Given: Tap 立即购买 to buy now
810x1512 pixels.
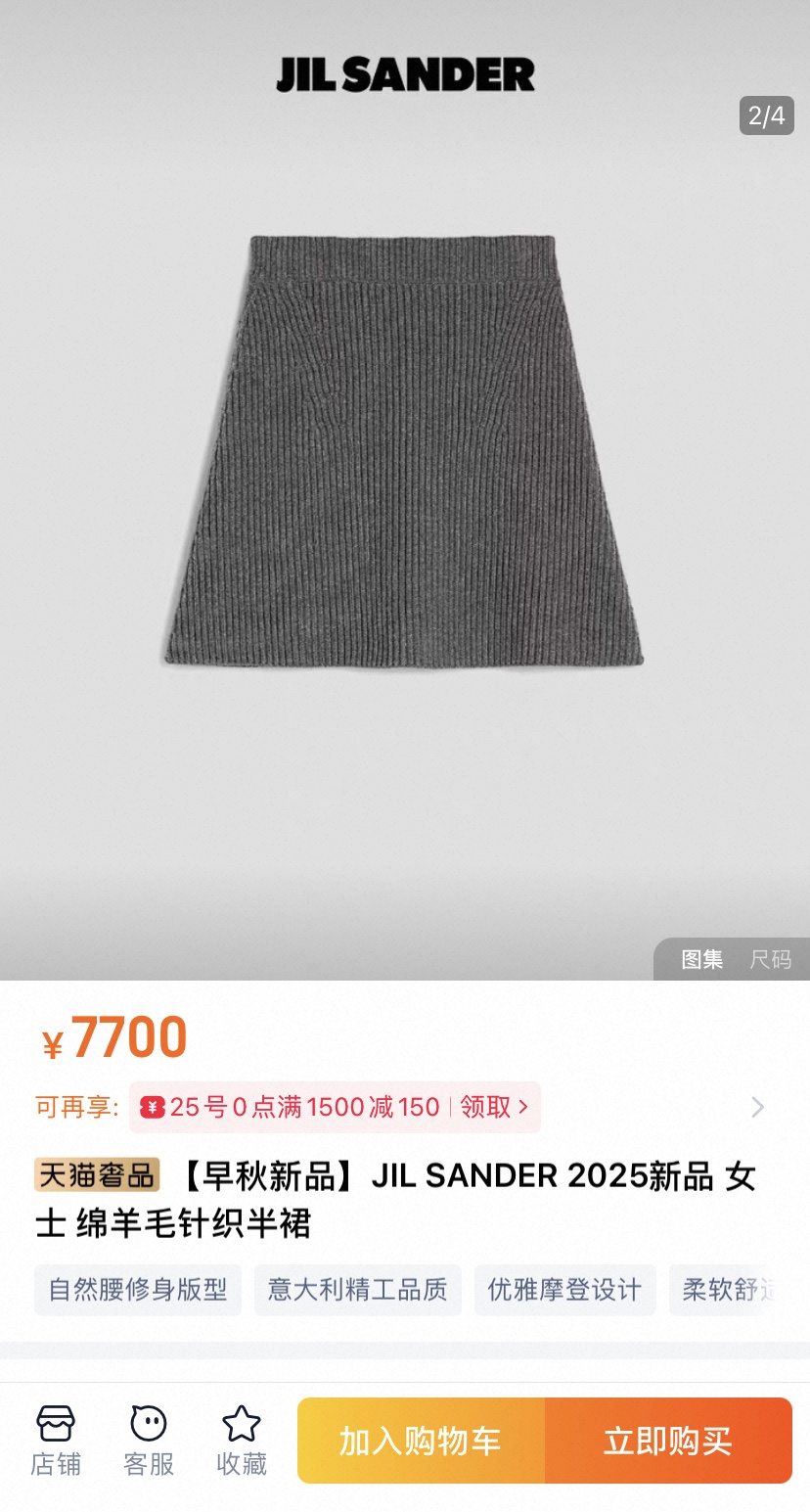Looking at the screenshot, I should point(668,1441).
